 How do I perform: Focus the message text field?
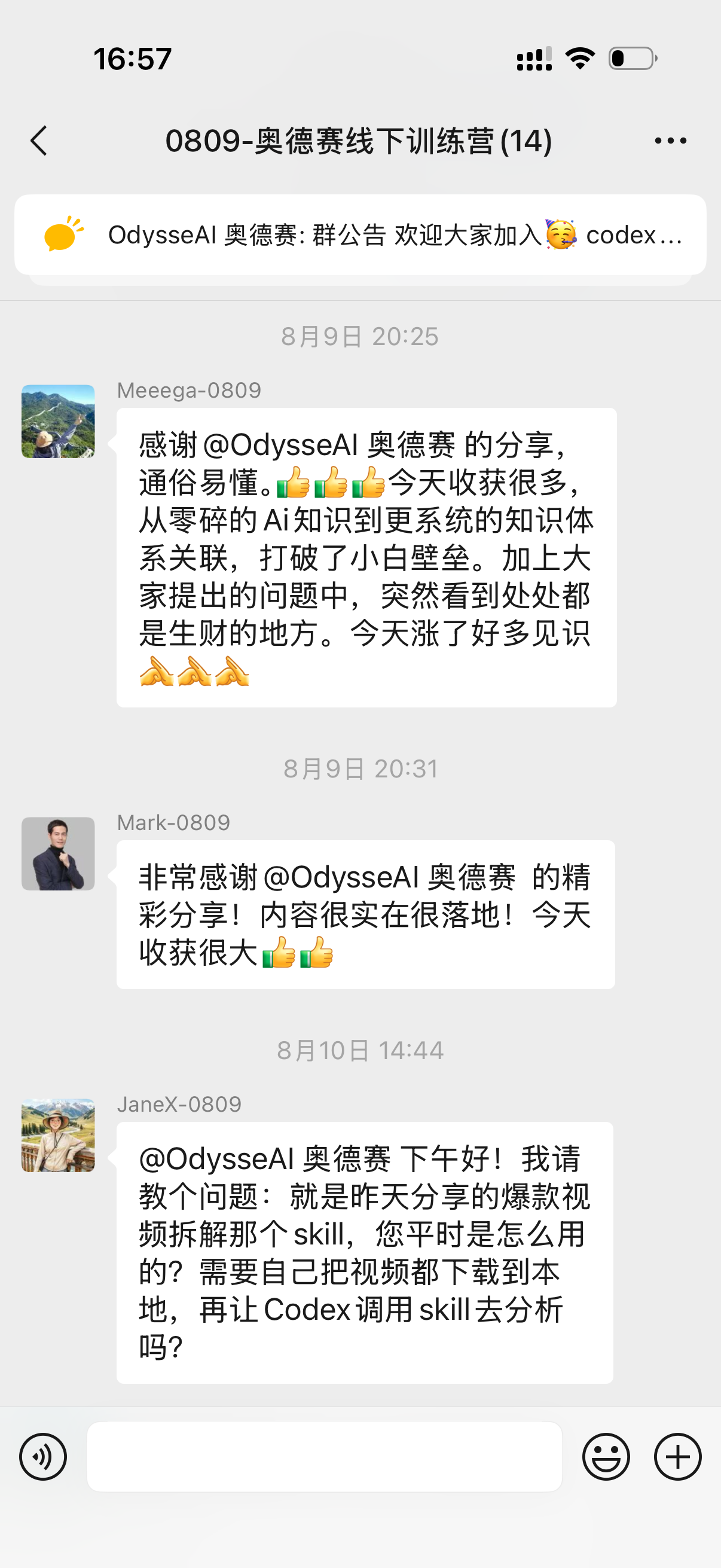pyautogui.click(x=324, y=1457)
